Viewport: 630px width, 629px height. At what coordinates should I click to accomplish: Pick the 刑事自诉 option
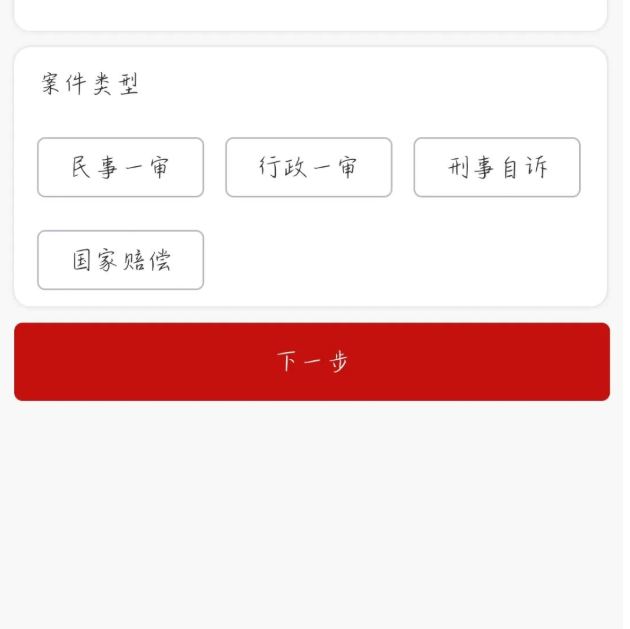pos(496,167)
